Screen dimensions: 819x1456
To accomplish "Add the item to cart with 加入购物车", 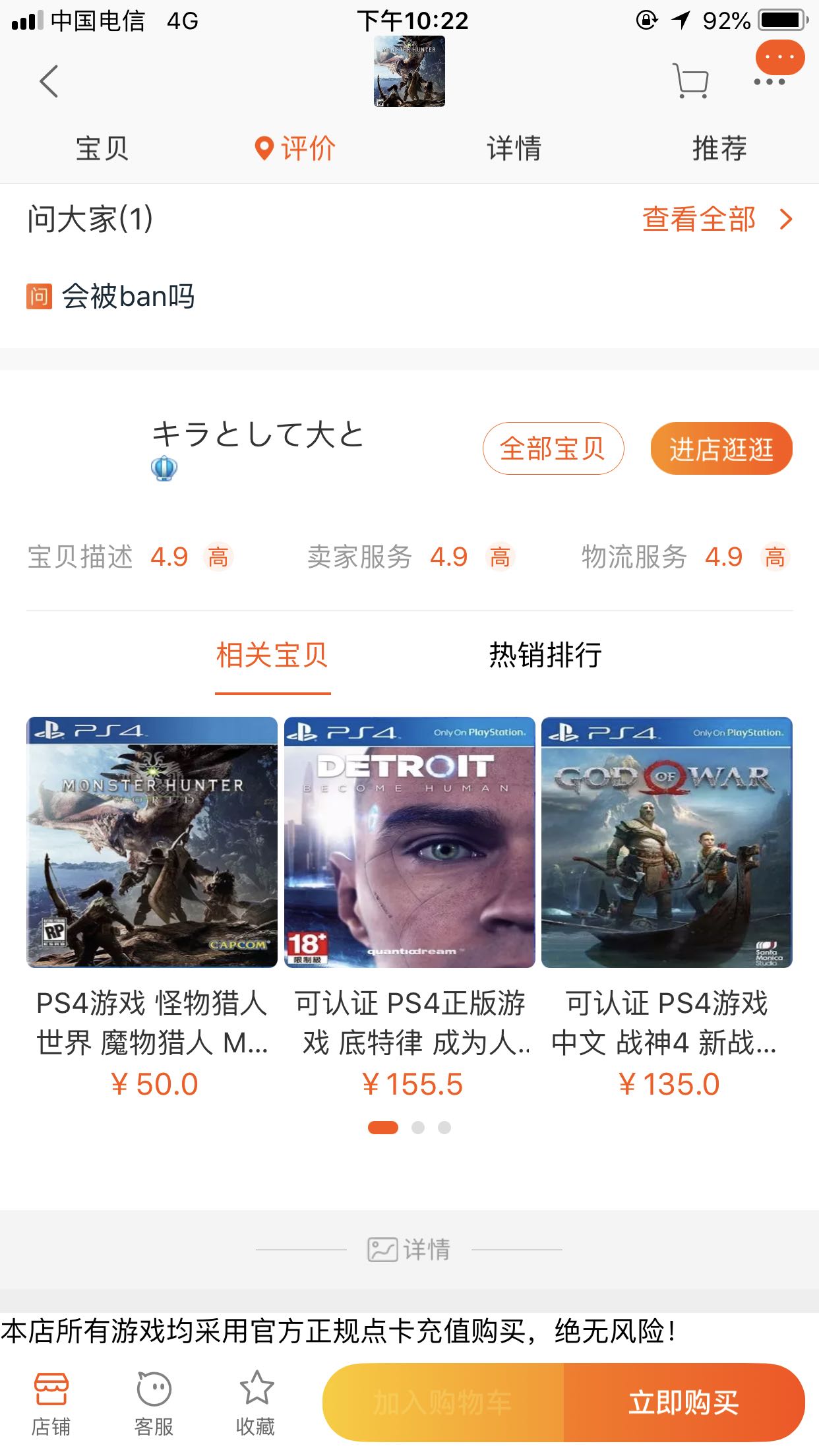I will [443, 1403].
